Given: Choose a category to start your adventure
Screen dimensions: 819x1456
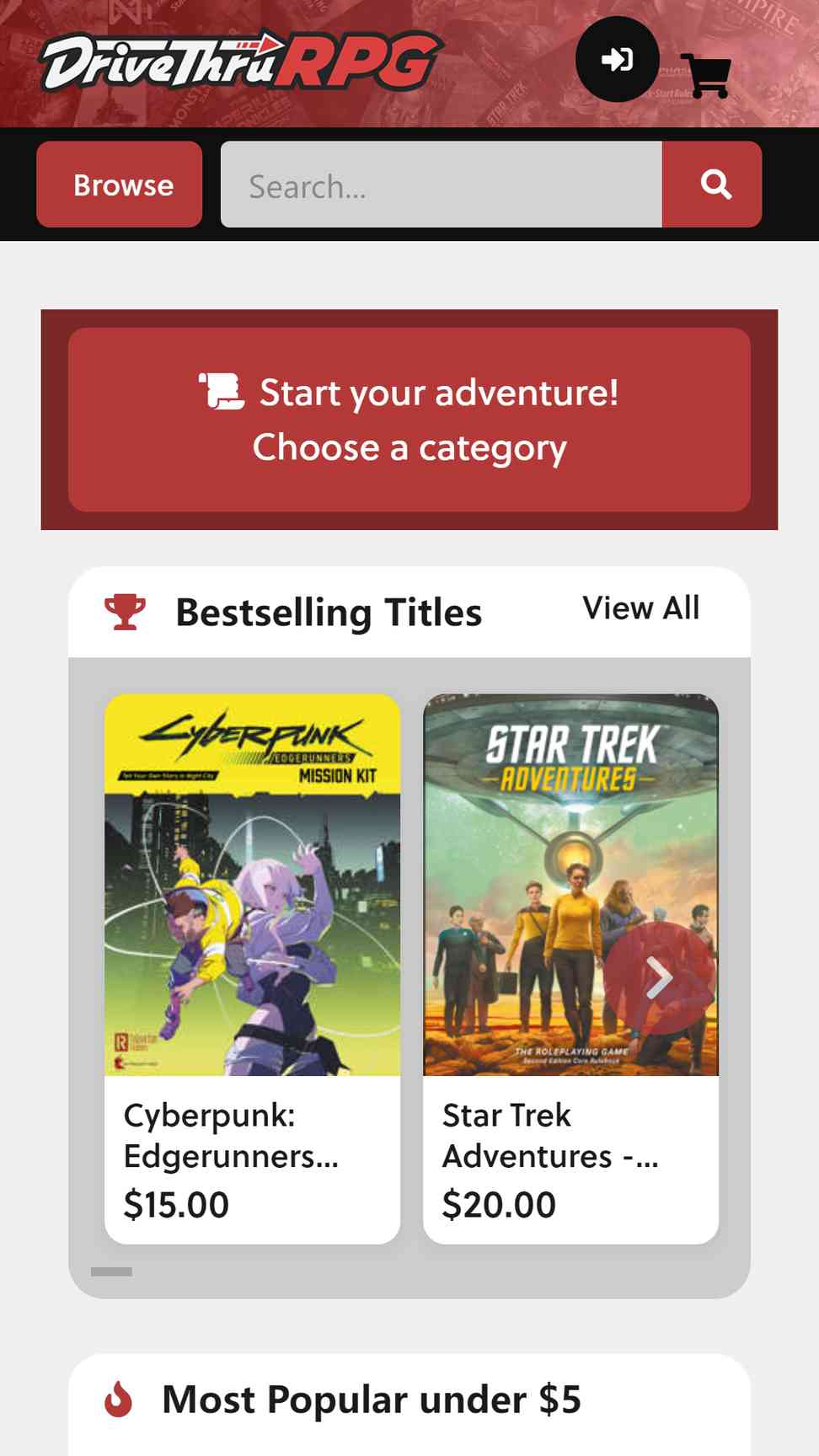Looking at the screenshot, I should pyautogui.click(x=409, y=420).
